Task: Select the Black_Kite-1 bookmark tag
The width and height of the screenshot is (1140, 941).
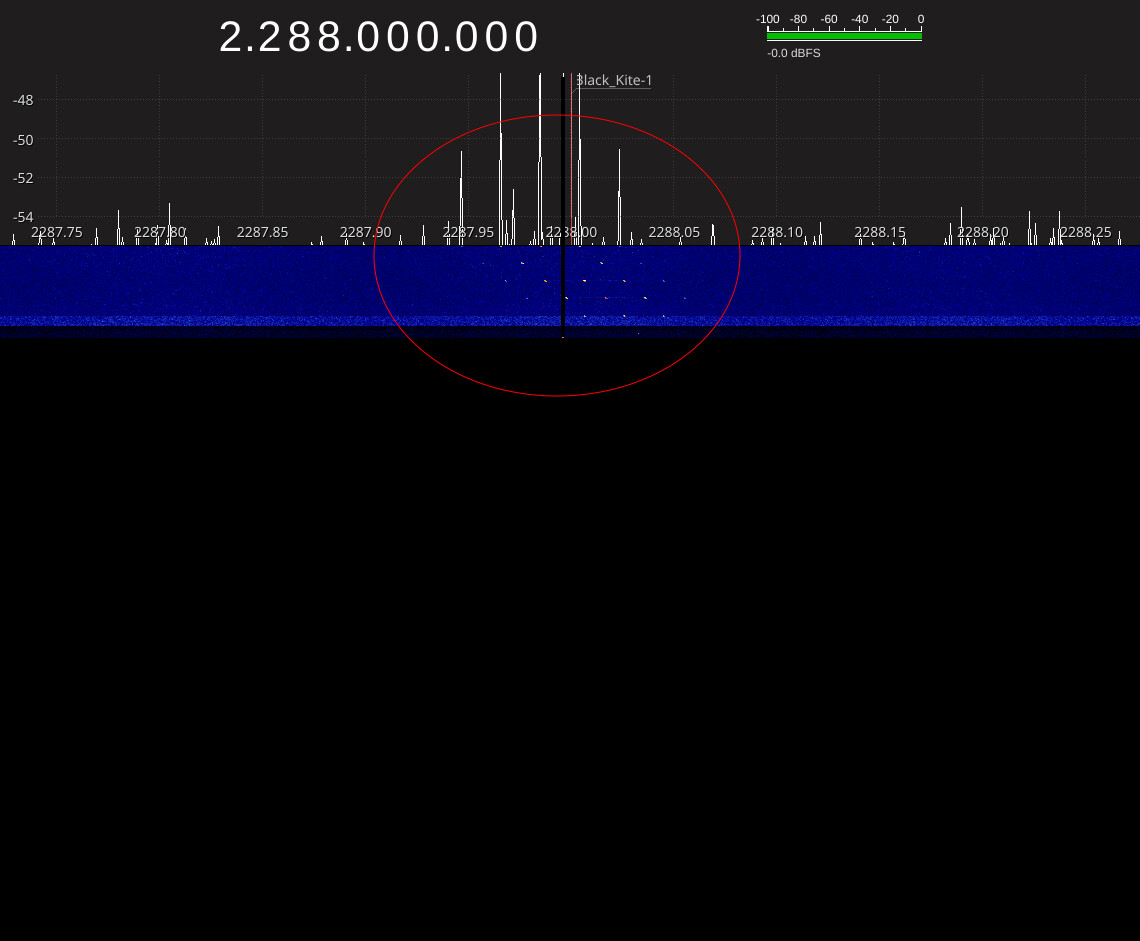Action: click(614, 80)
